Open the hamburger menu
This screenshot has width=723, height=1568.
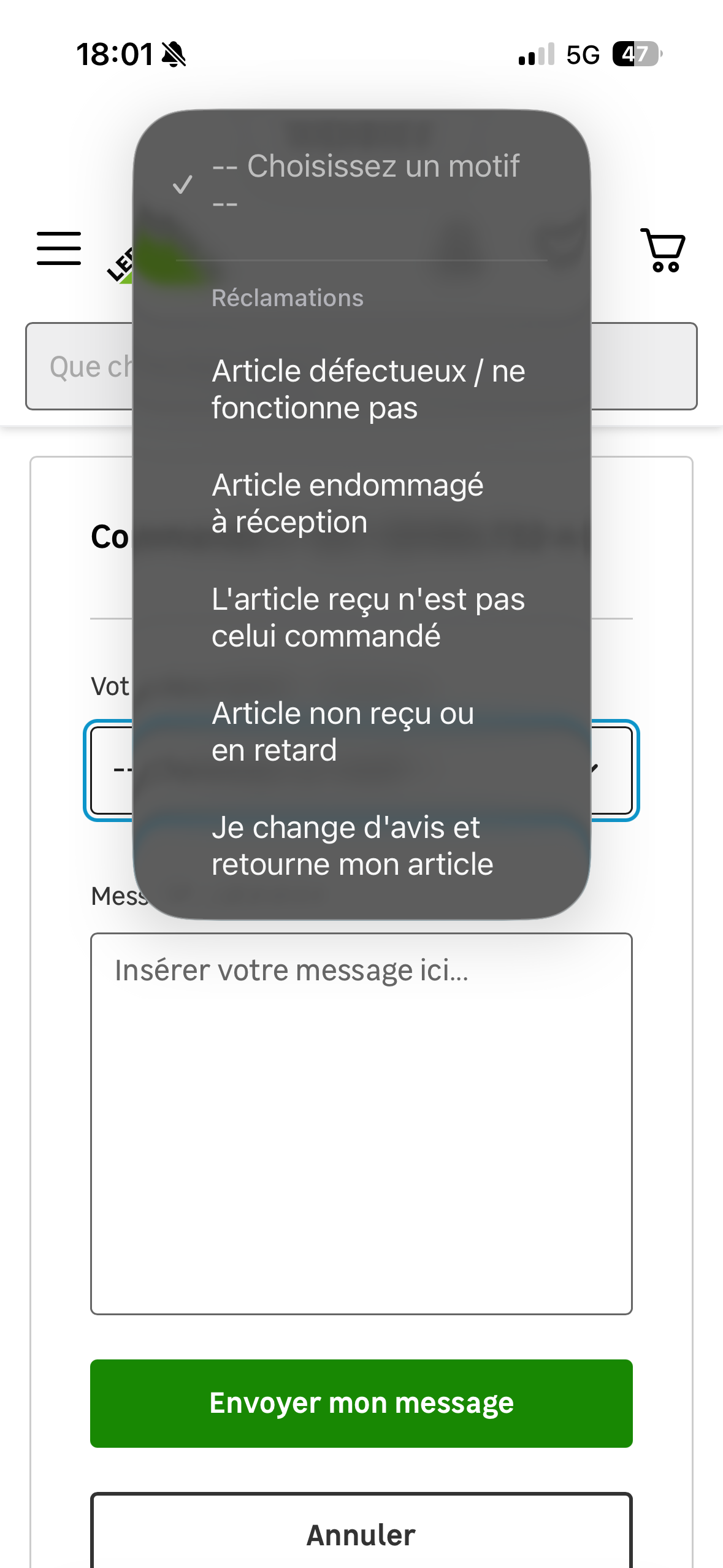point(59,248)
